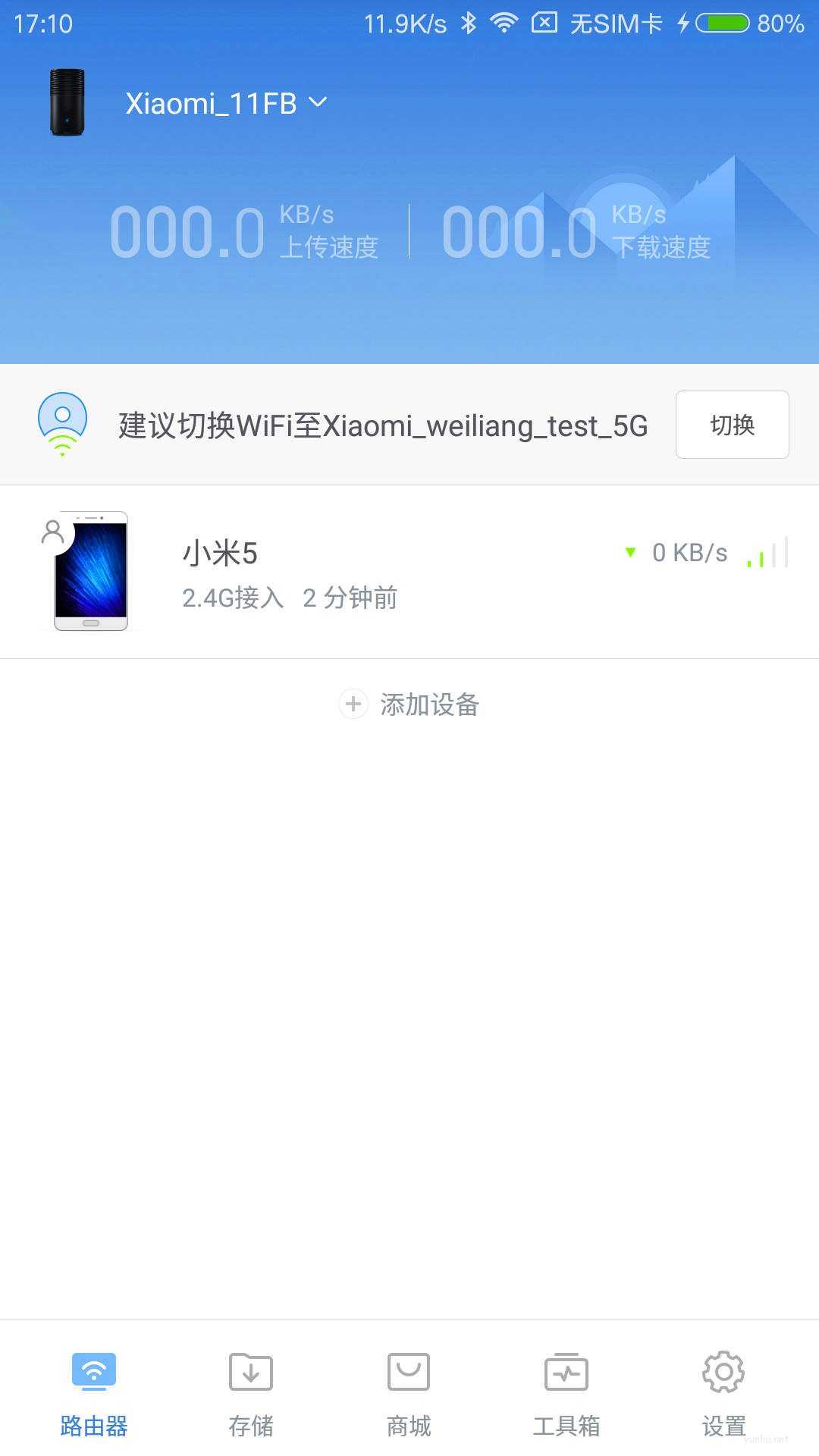Tap the Bluetooth status bar icon

[468, 23]
